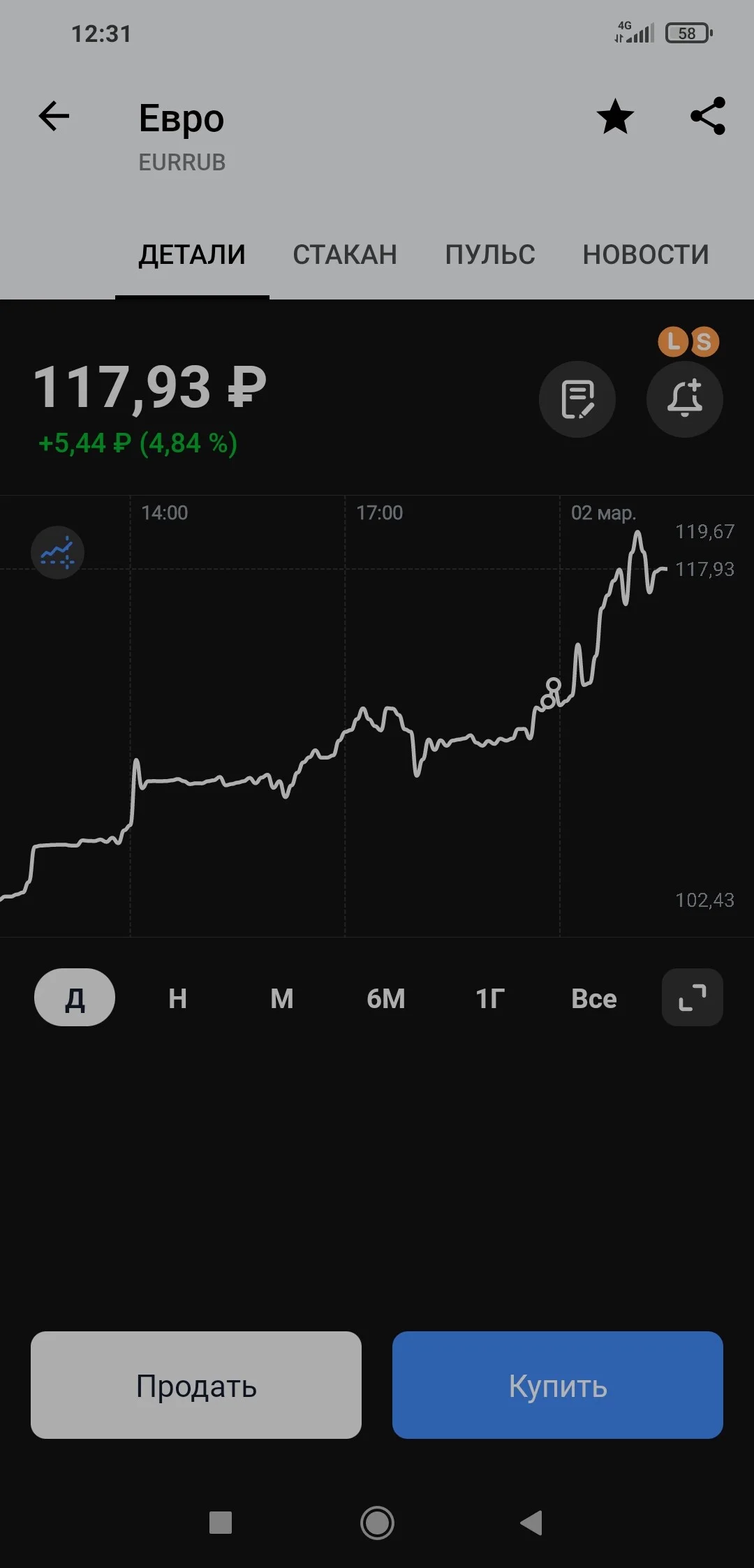This screenshot has width=754, height=1568.
Task: Toggle the favorite star for Евро
Action: (615, 116)
